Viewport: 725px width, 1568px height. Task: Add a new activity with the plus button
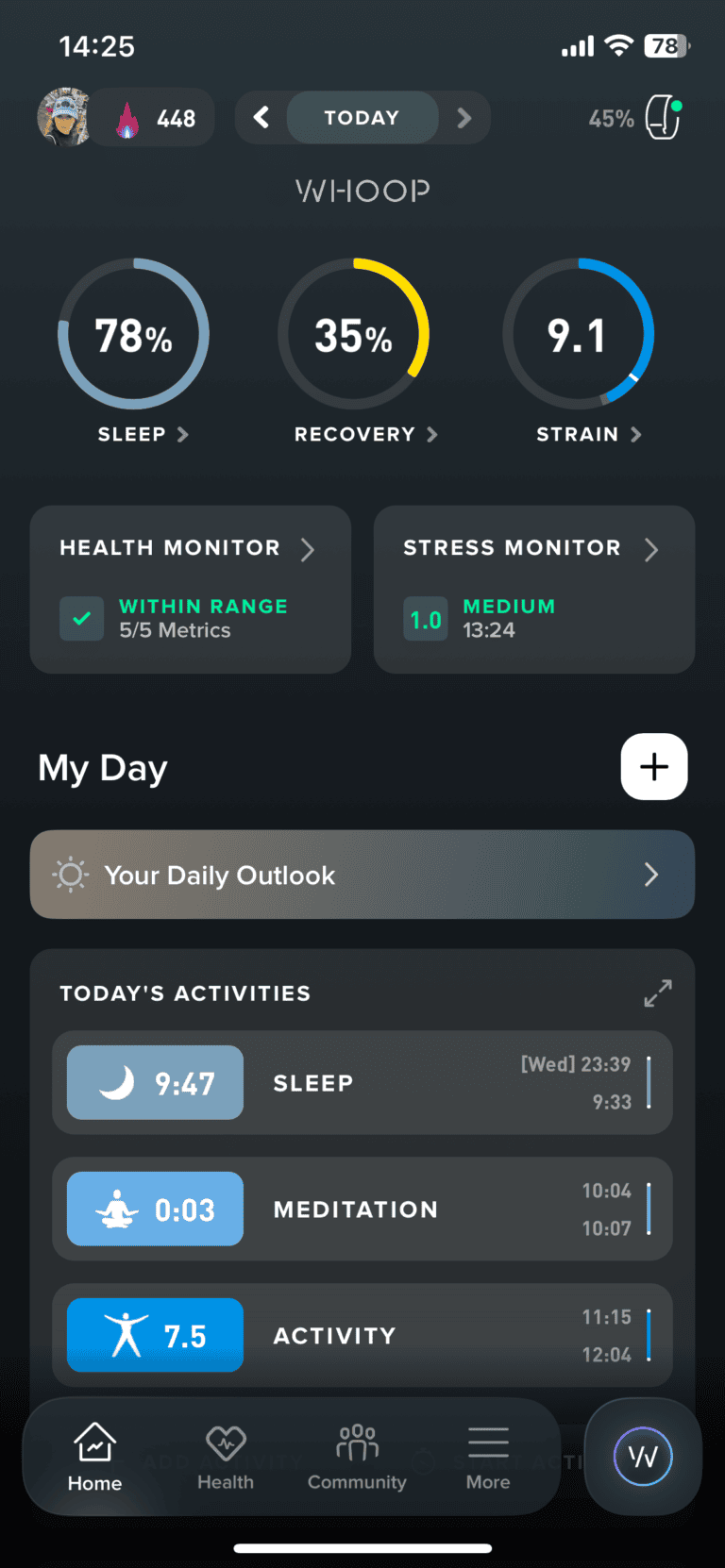pyautogui.click(x=653, y=767)
